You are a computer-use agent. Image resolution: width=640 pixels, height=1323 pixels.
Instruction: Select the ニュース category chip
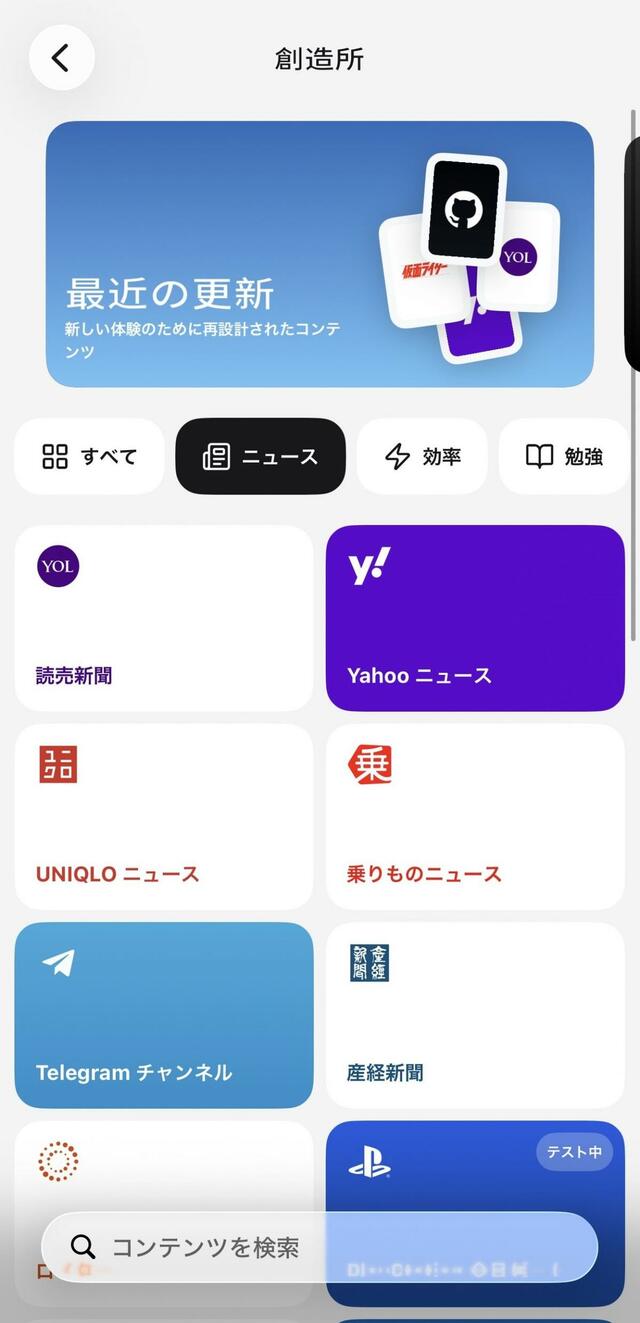[260, 457]
